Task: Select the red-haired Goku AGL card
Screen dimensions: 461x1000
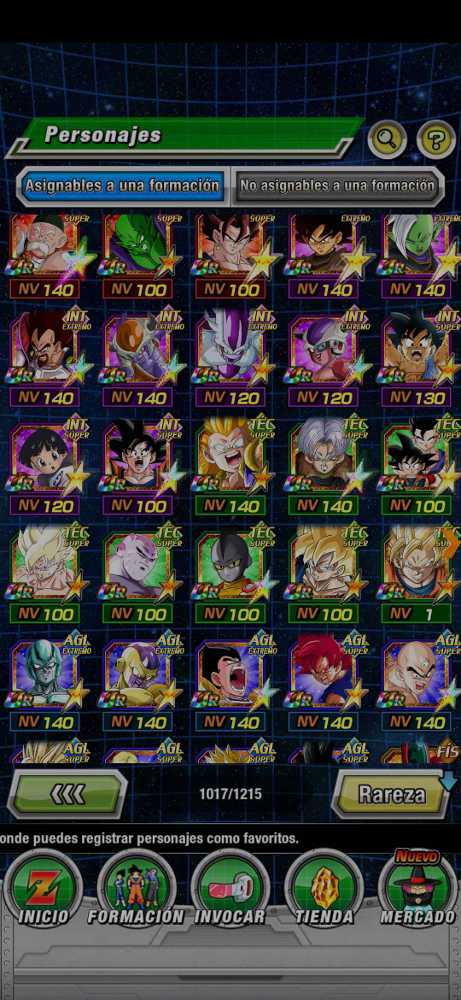Action: coord(325,689)
